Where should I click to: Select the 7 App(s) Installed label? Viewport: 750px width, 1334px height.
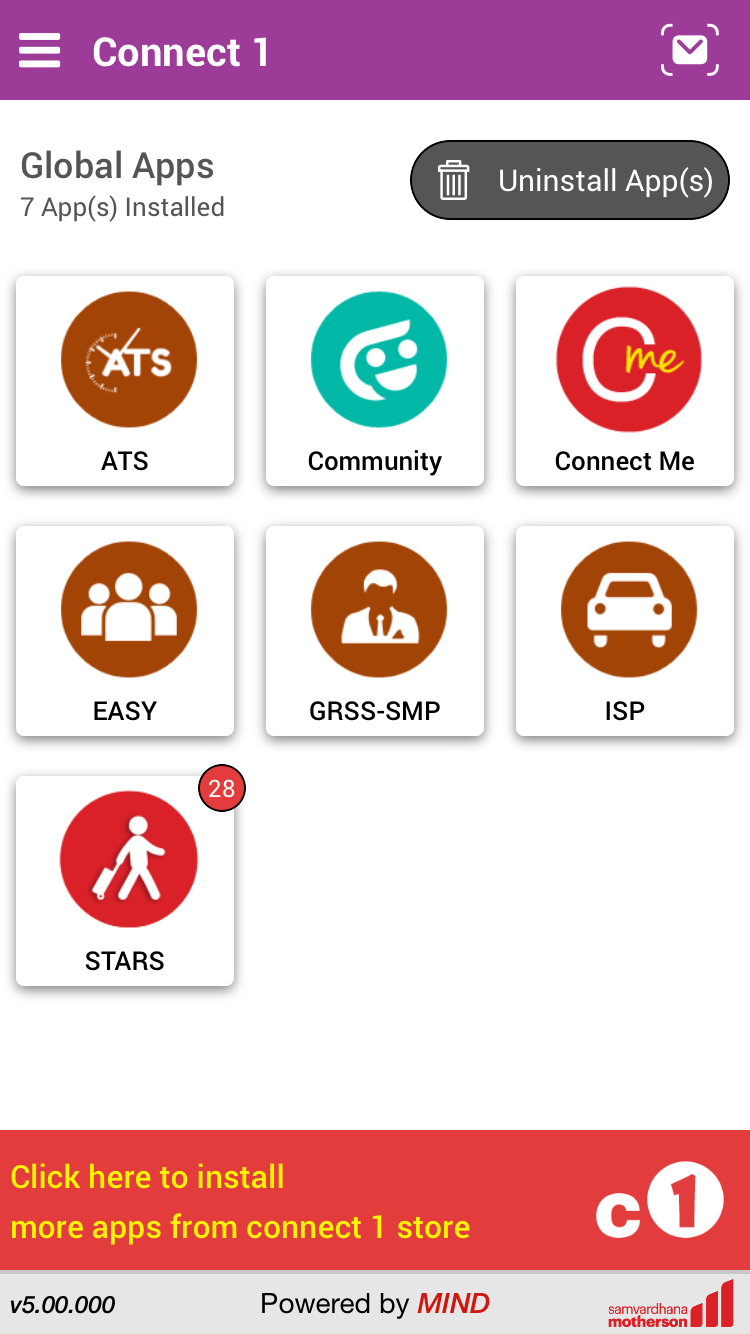point(122,207)
